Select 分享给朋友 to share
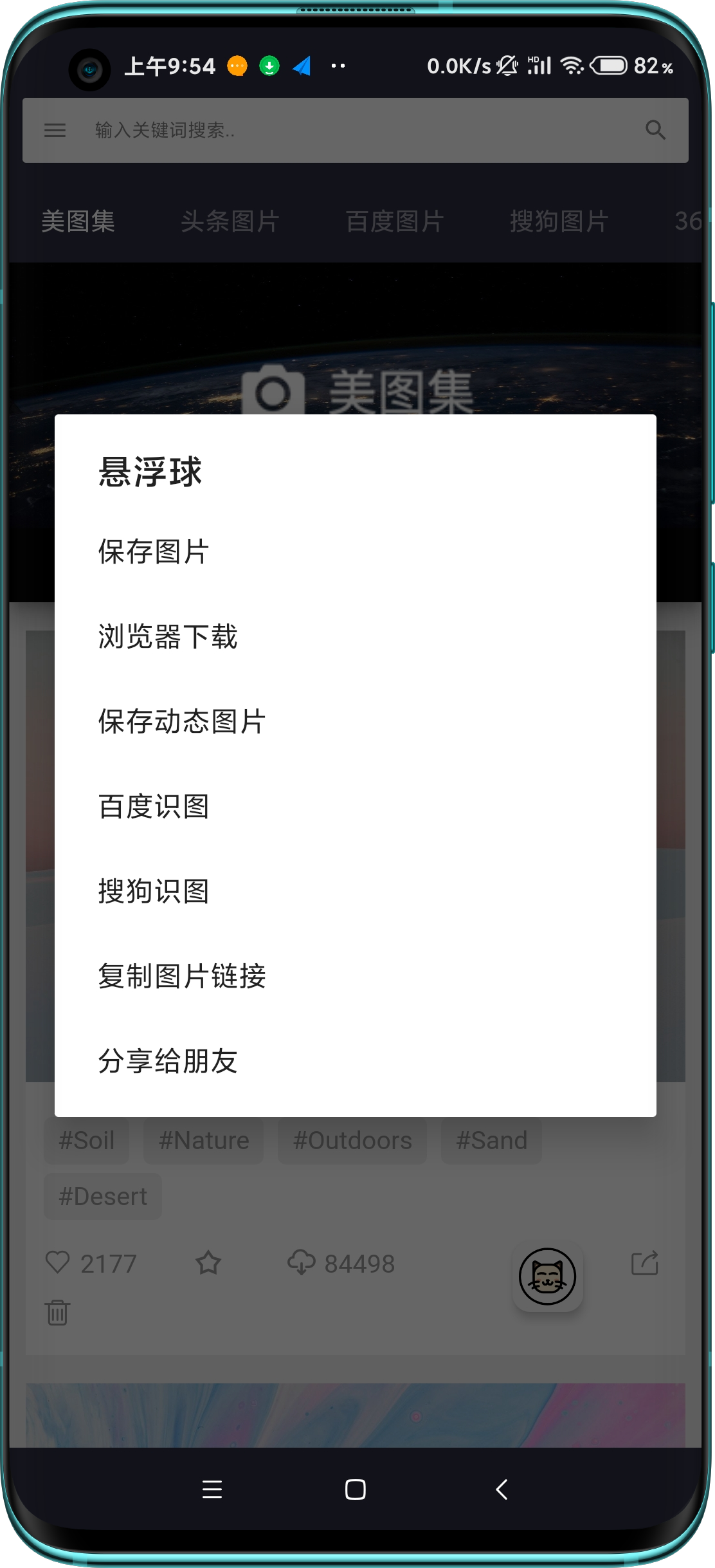 (355, 1061)
